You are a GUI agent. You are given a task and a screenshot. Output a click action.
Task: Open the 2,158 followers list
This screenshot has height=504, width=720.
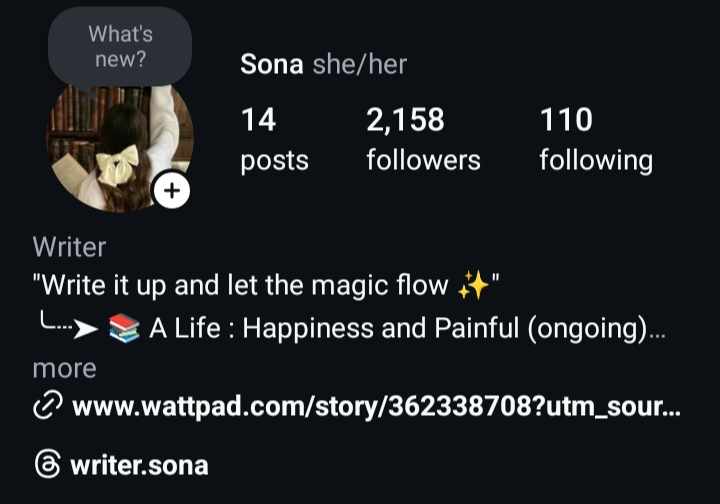pos(422,139)
